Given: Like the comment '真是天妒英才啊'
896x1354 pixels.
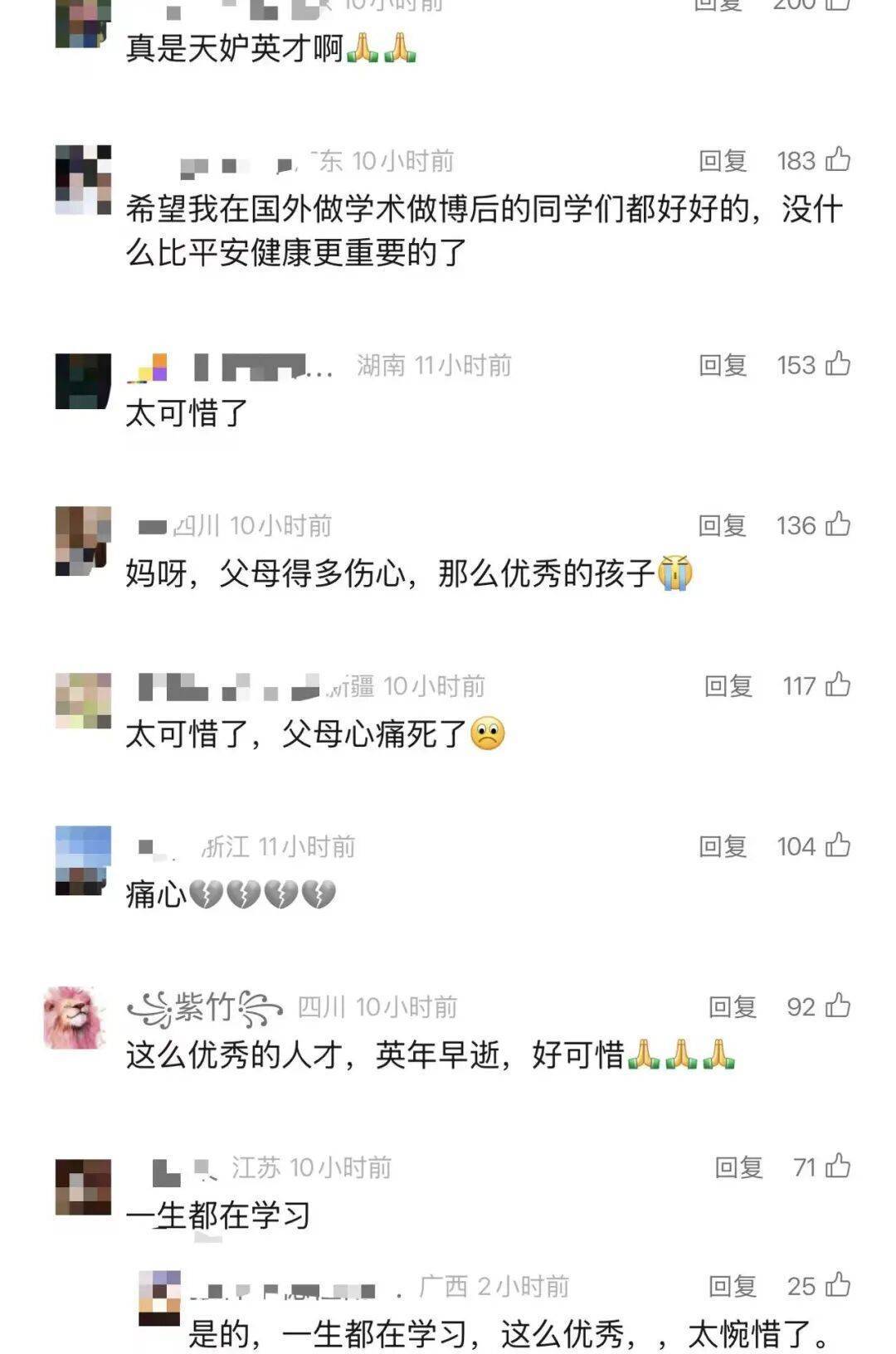Looking at the screenshot, I should tap(838, 3).
